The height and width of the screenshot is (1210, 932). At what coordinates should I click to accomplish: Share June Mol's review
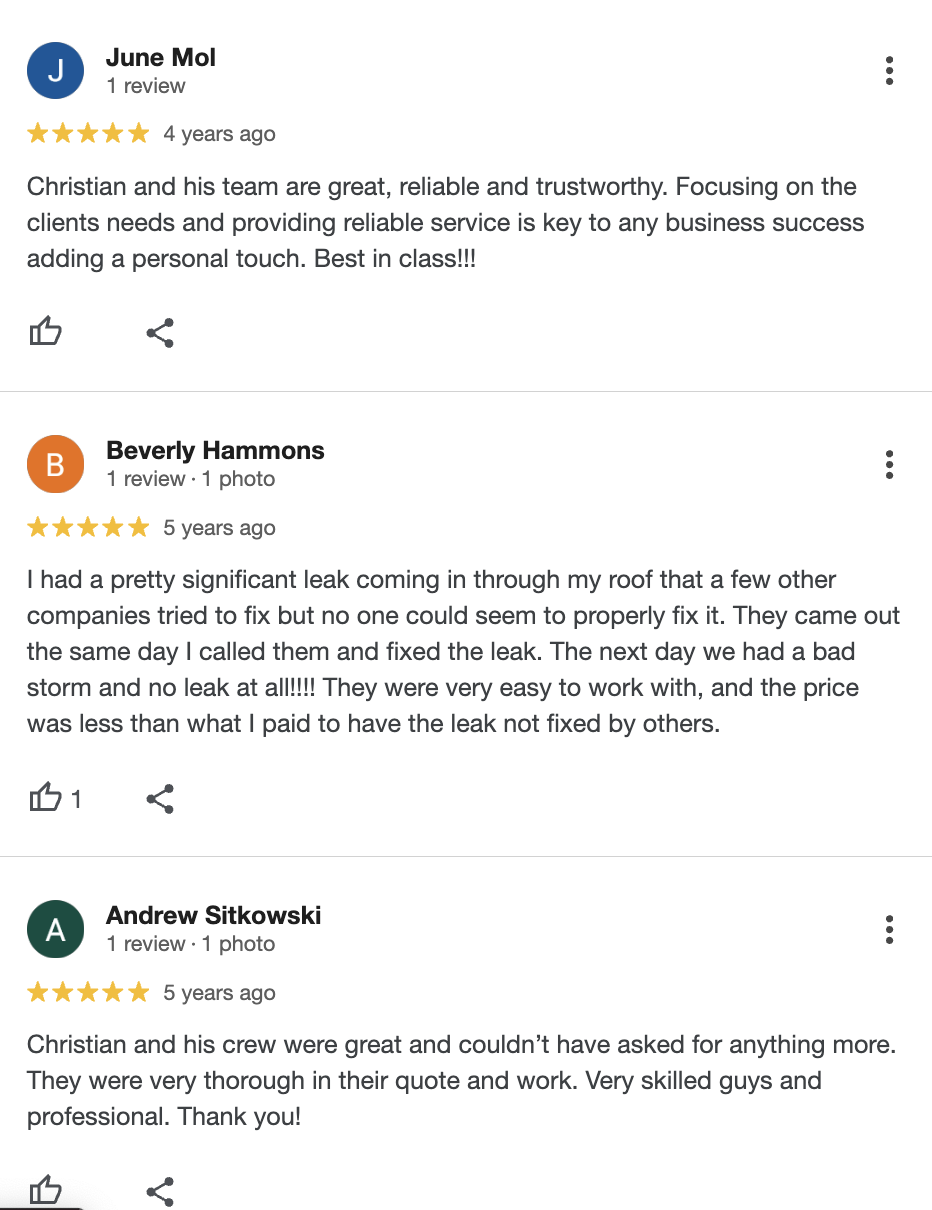coord(160,333)
